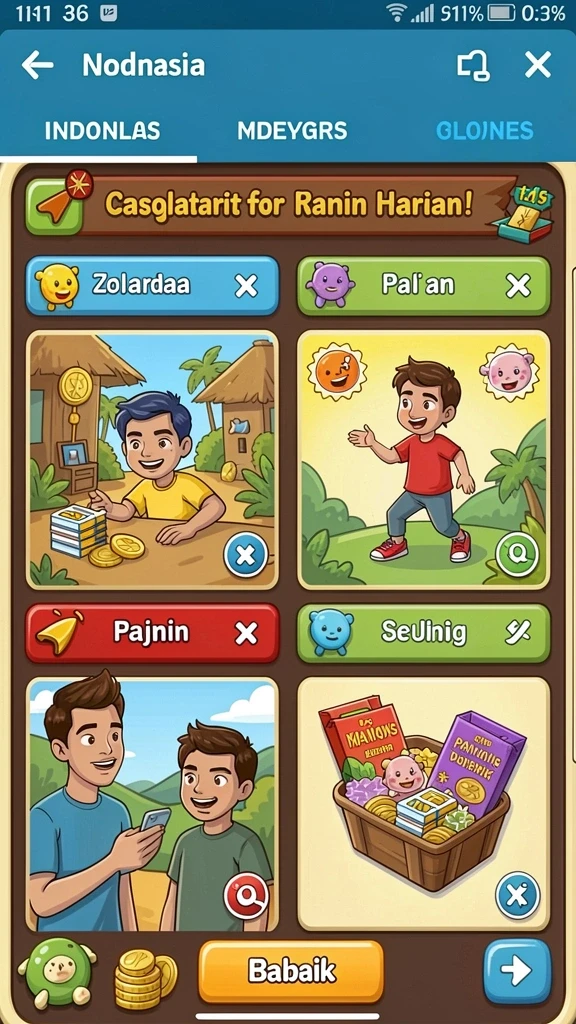Tap the magnifier on the red shirt card

click(x=517, y=555)
